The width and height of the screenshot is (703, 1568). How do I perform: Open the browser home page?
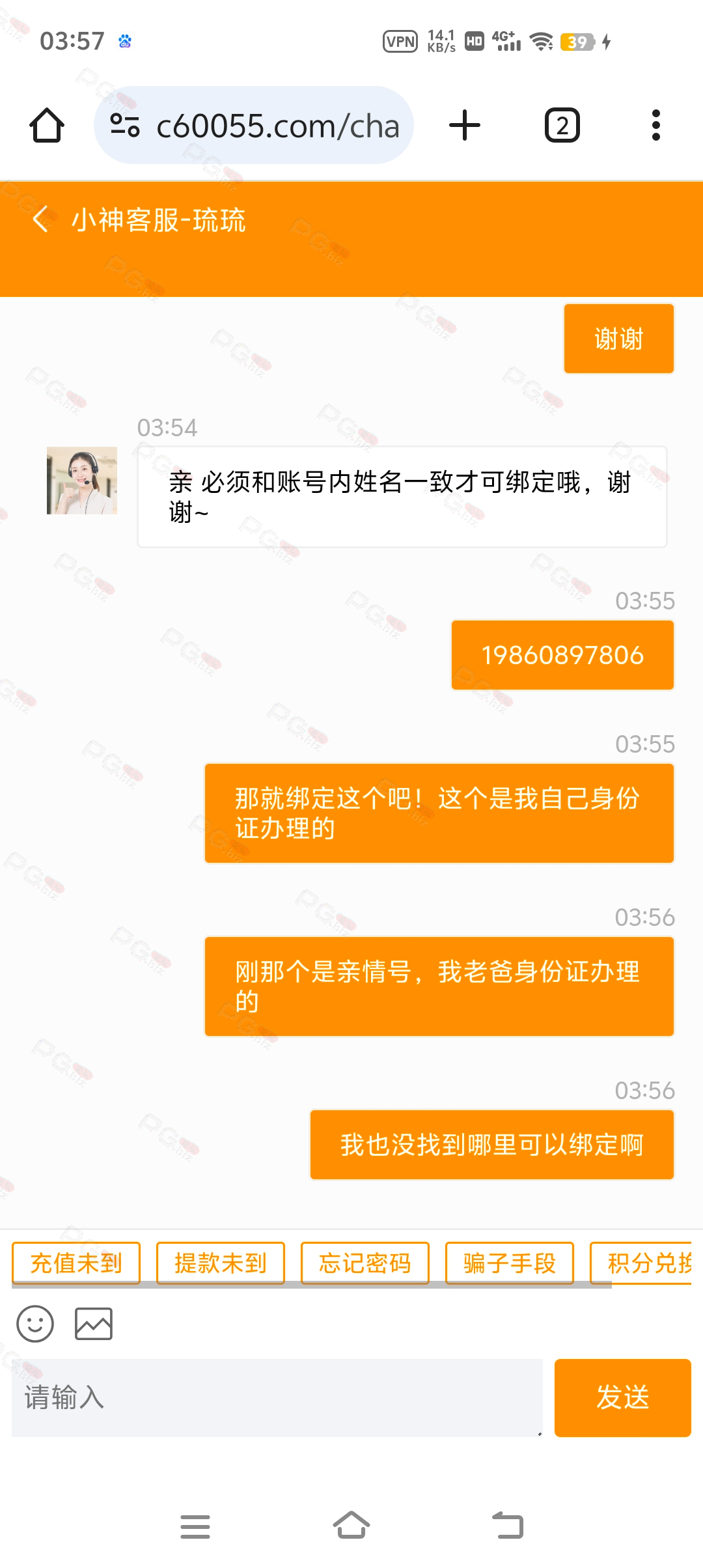pyautogui.click(x=47, y=125)
